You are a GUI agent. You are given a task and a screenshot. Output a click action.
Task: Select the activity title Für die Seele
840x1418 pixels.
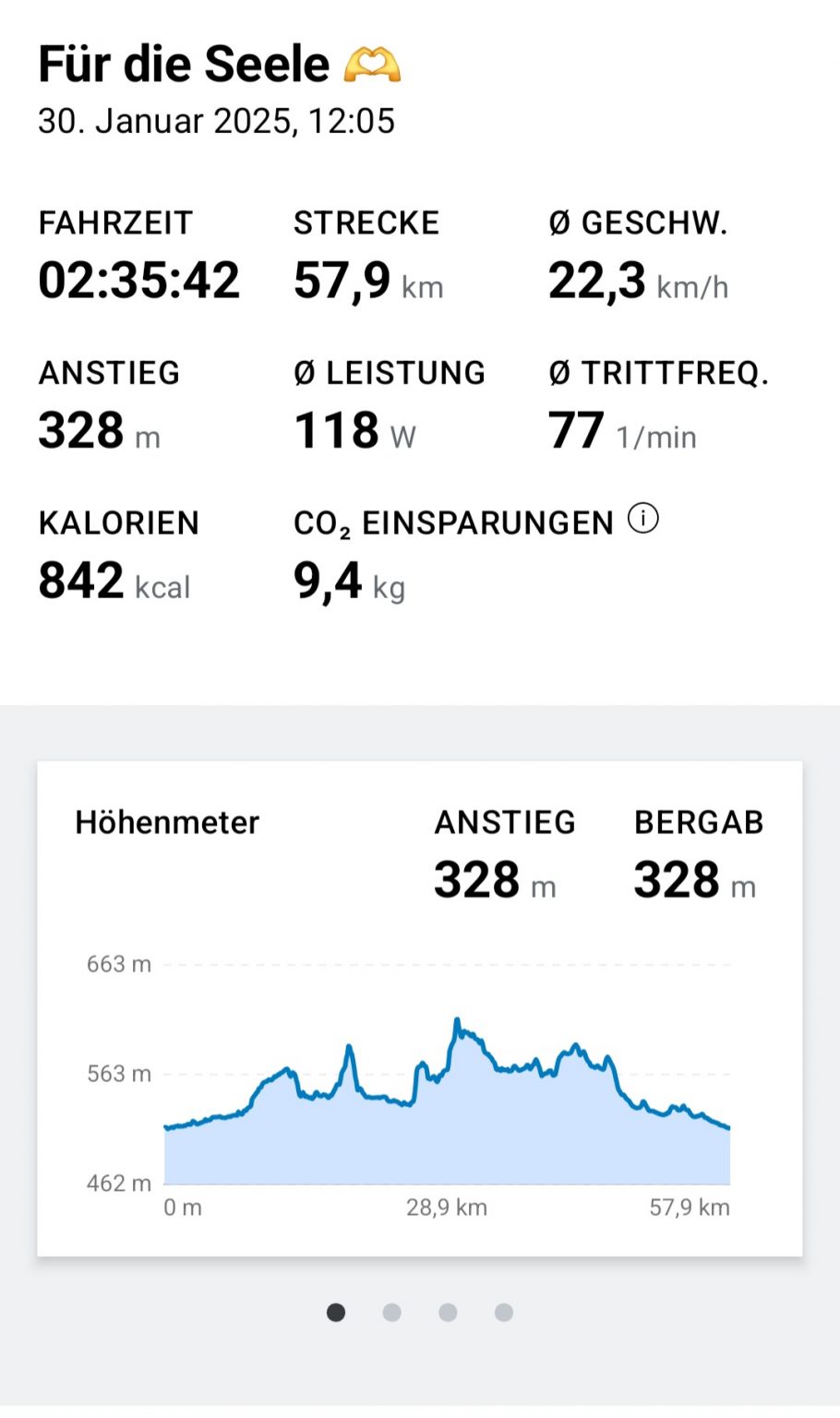(182, 62)
